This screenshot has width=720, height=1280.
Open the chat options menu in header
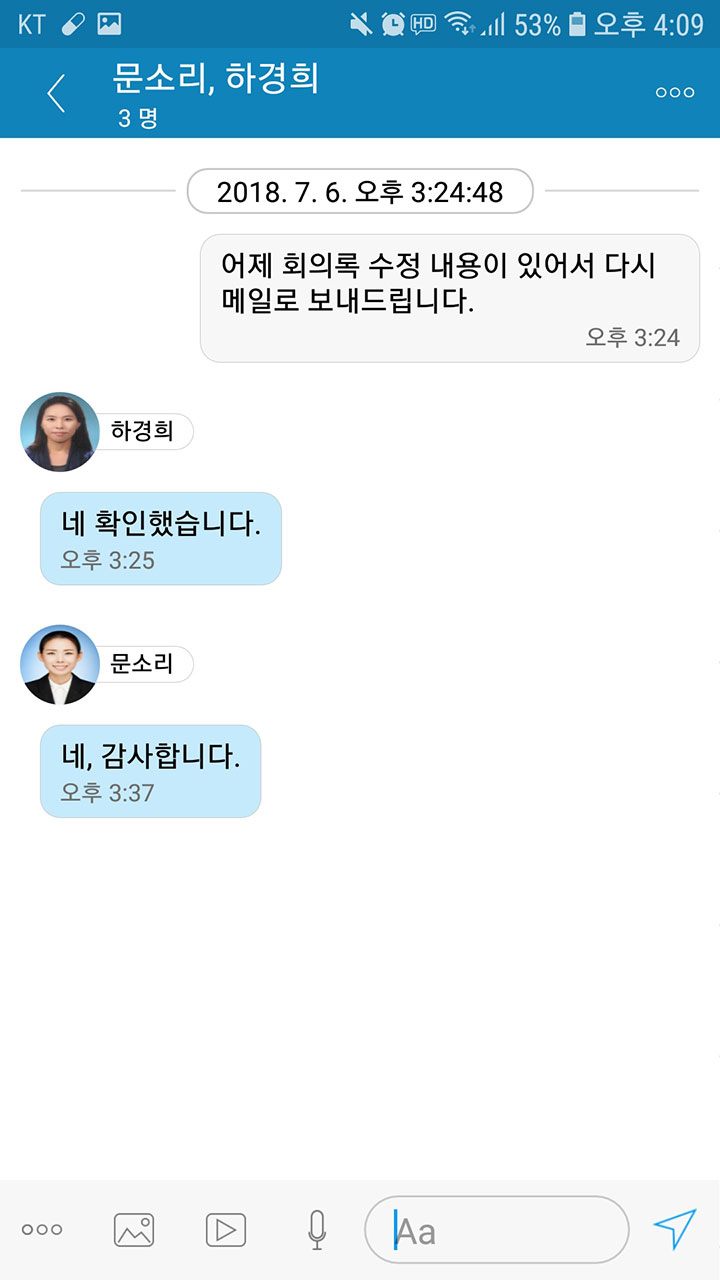pos(675,93)
